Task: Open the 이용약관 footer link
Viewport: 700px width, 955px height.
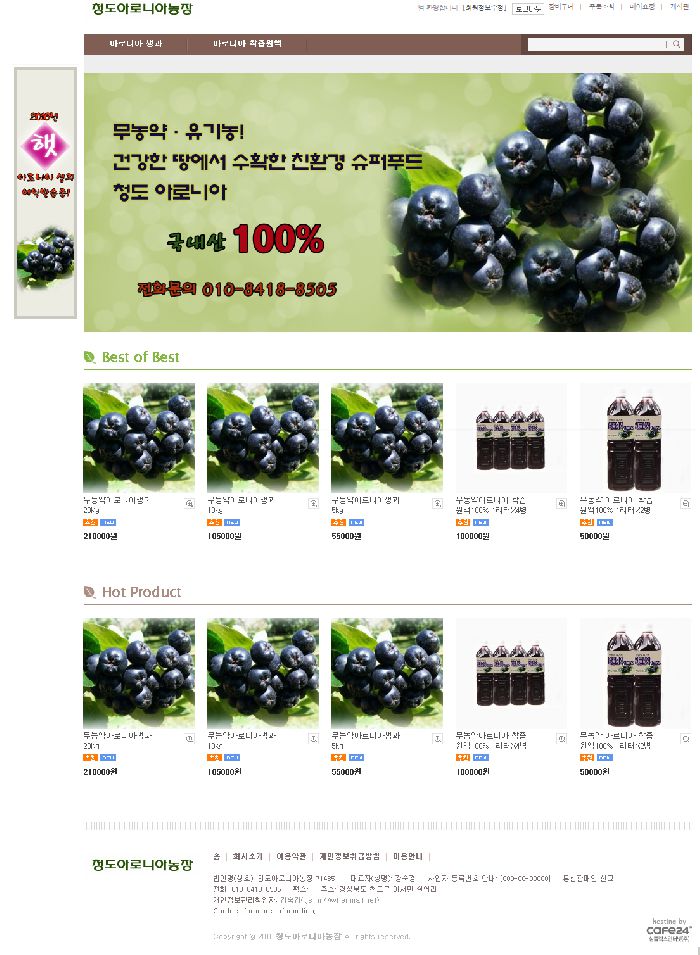Action: point(291,857)
